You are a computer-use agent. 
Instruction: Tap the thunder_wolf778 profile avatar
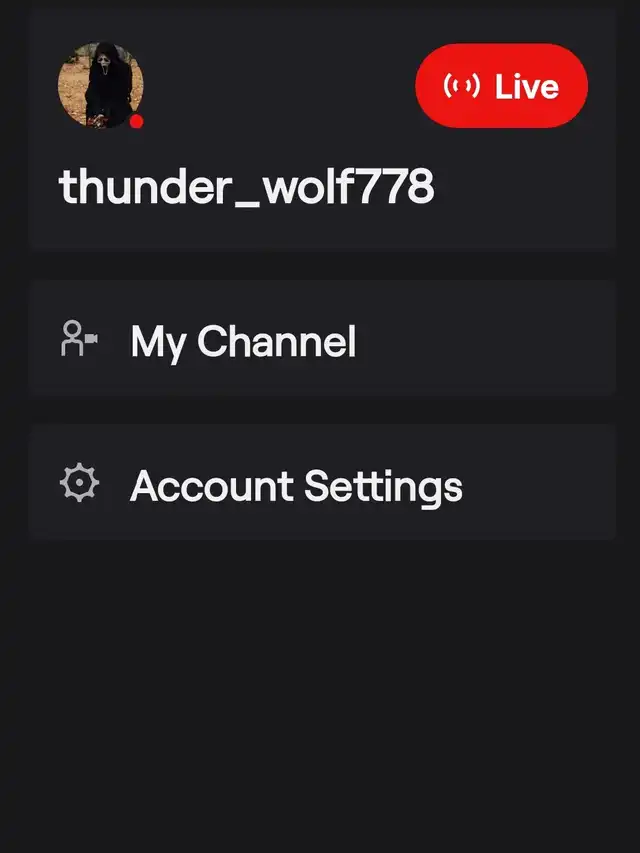(100, 86)
